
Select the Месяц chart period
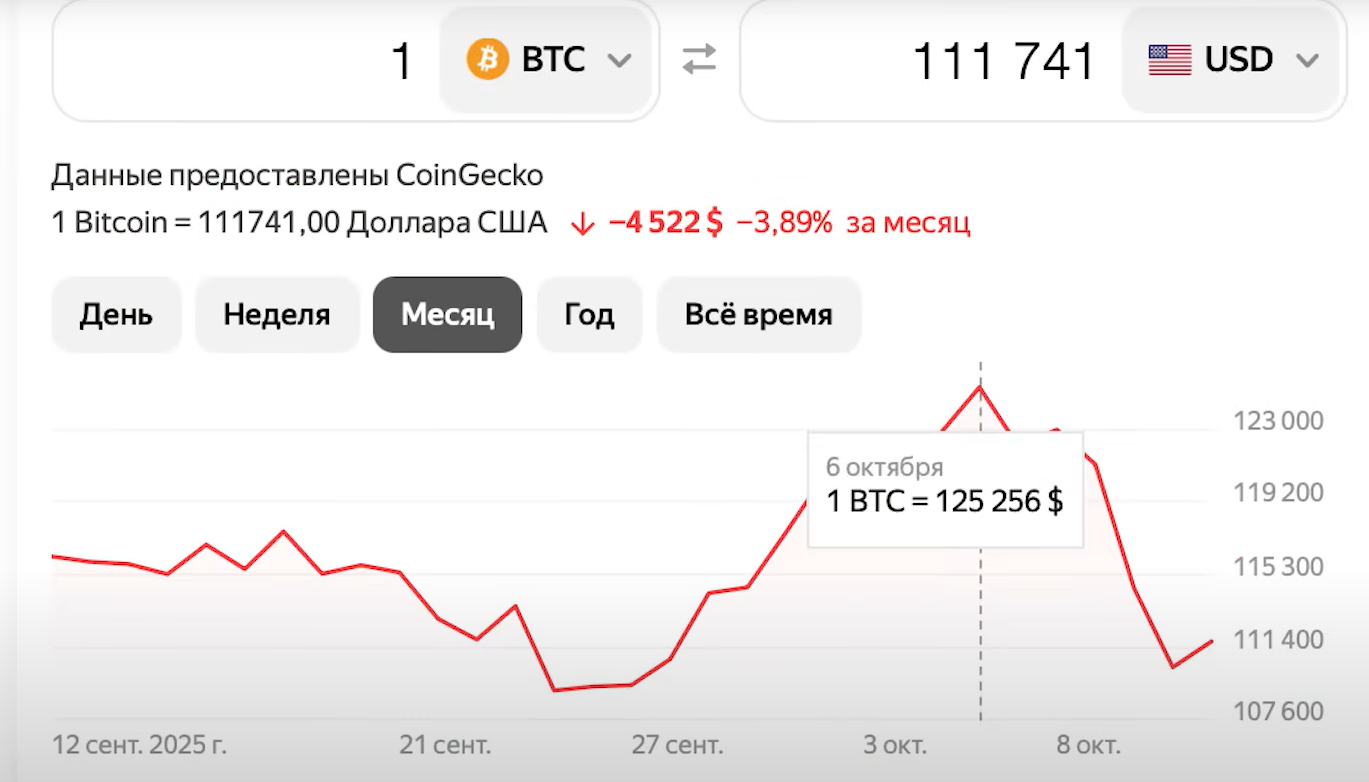447,315
